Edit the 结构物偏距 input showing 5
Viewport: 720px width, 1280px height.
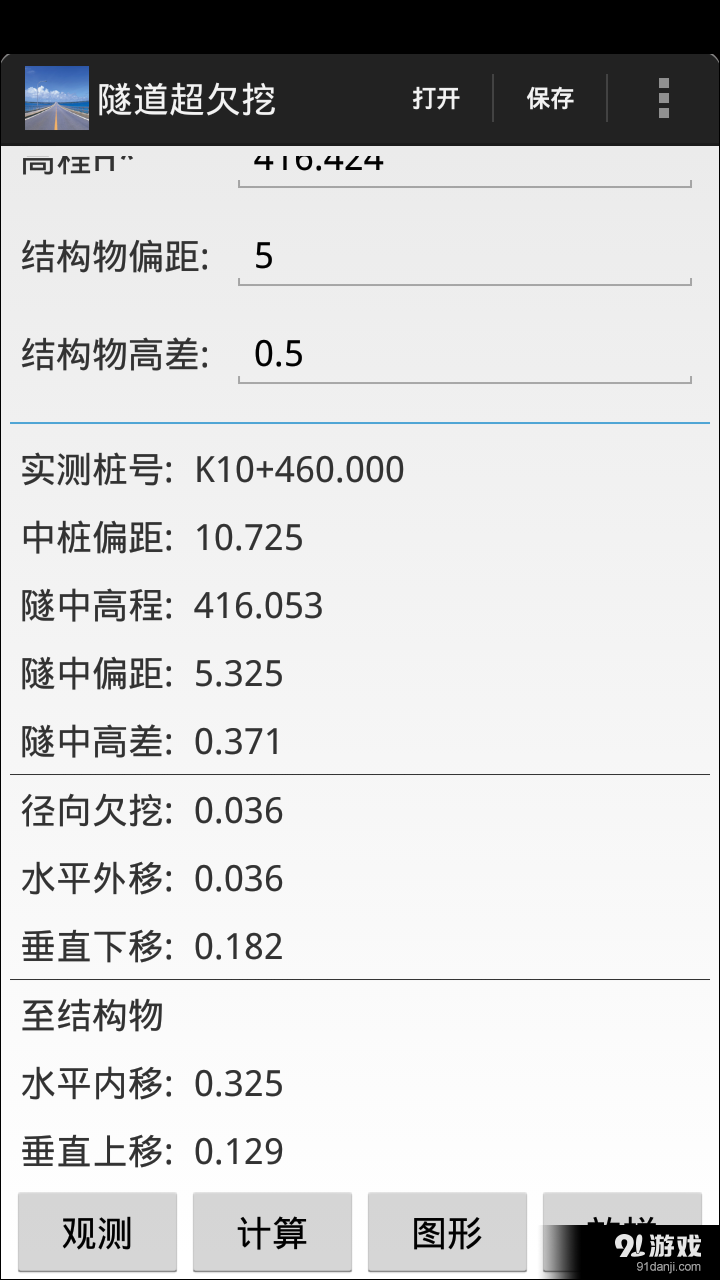tap(464, 257)
